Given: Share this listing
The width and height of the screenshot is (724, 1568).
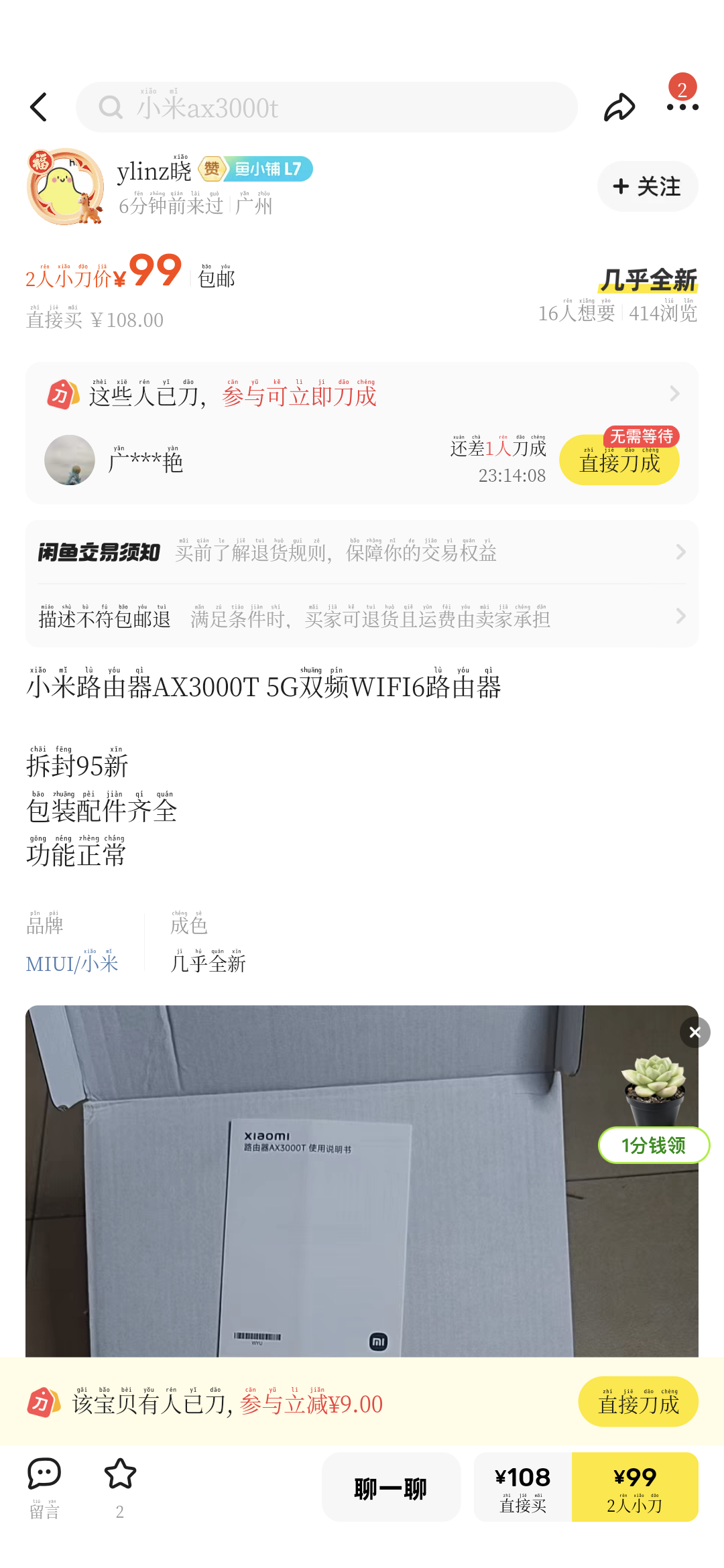Looking at the screenshot, I should coord(619,107).
